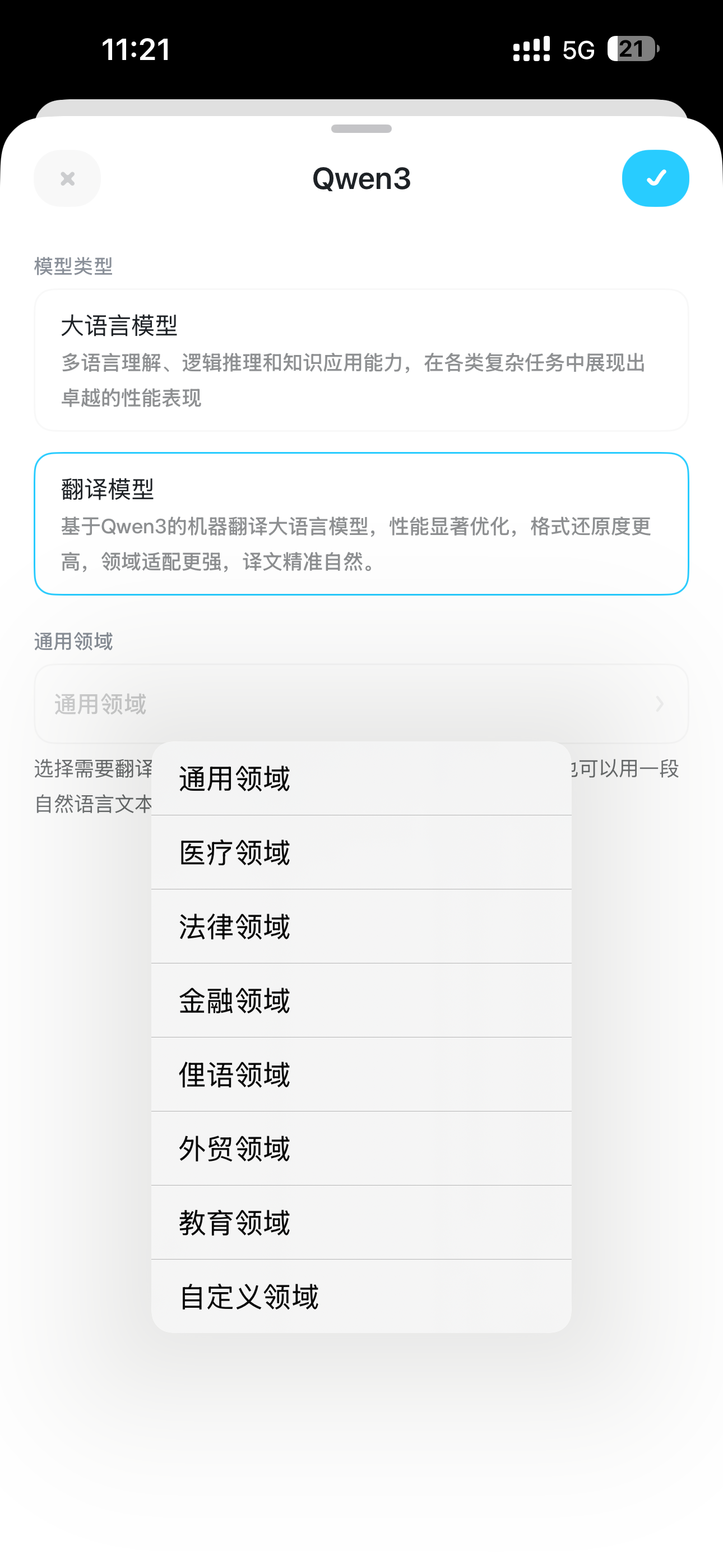
Task: Close the Qwen3 settings sheet
Action: click(68, 178)
